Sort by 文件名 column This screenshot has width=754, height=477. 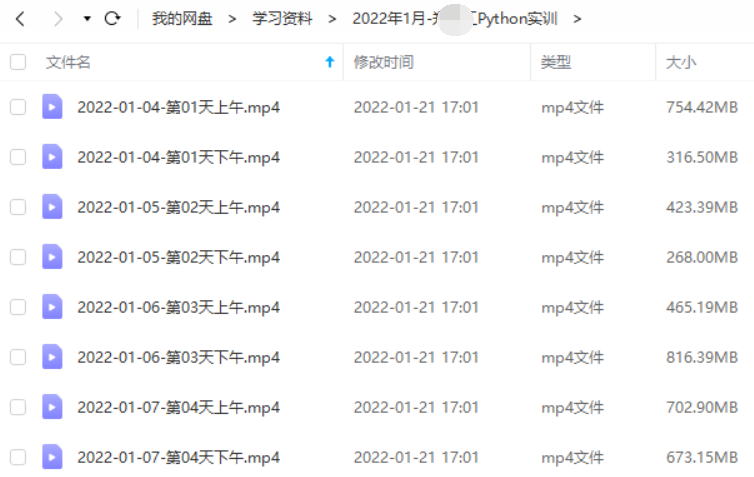coord(68,62)
